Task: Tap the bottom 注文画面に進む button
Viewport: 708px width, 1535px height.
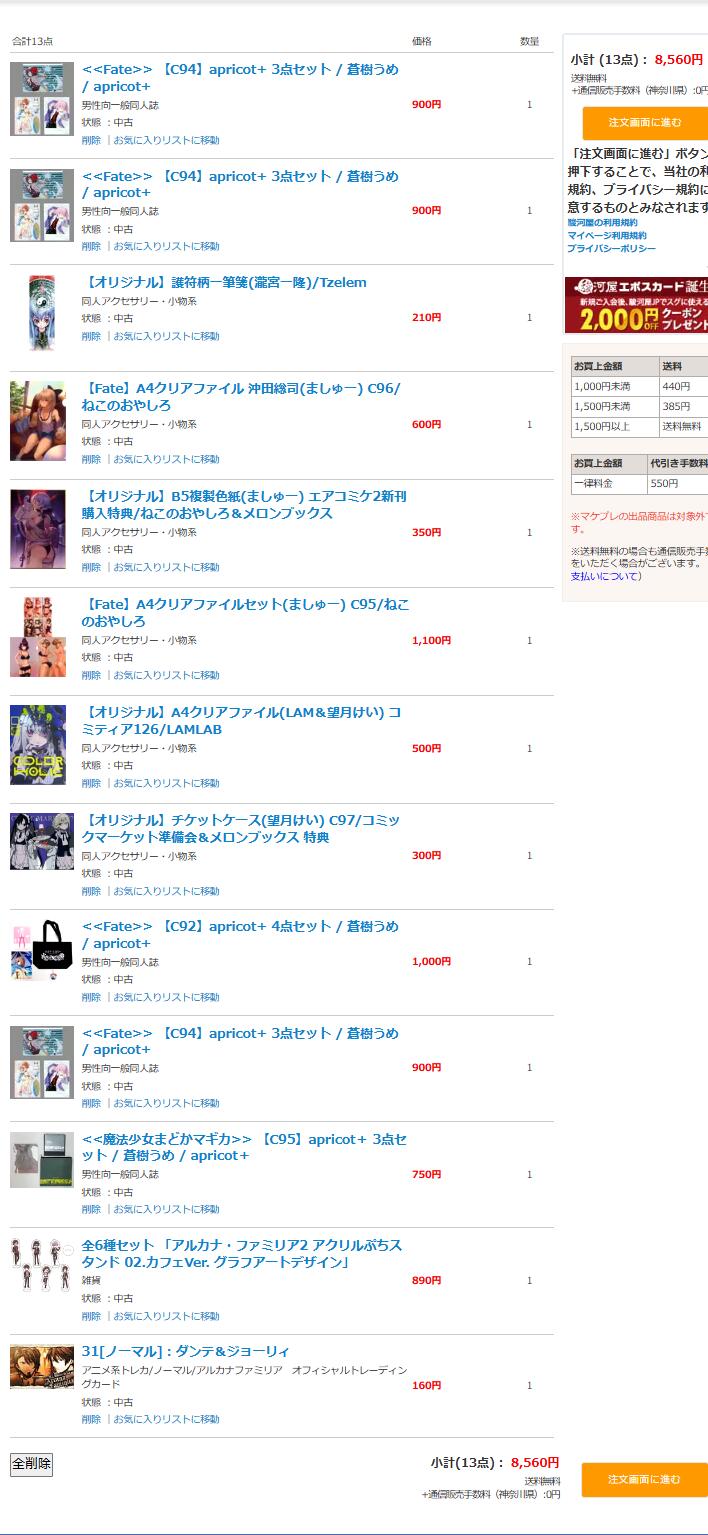Action: coord(644,1479)
